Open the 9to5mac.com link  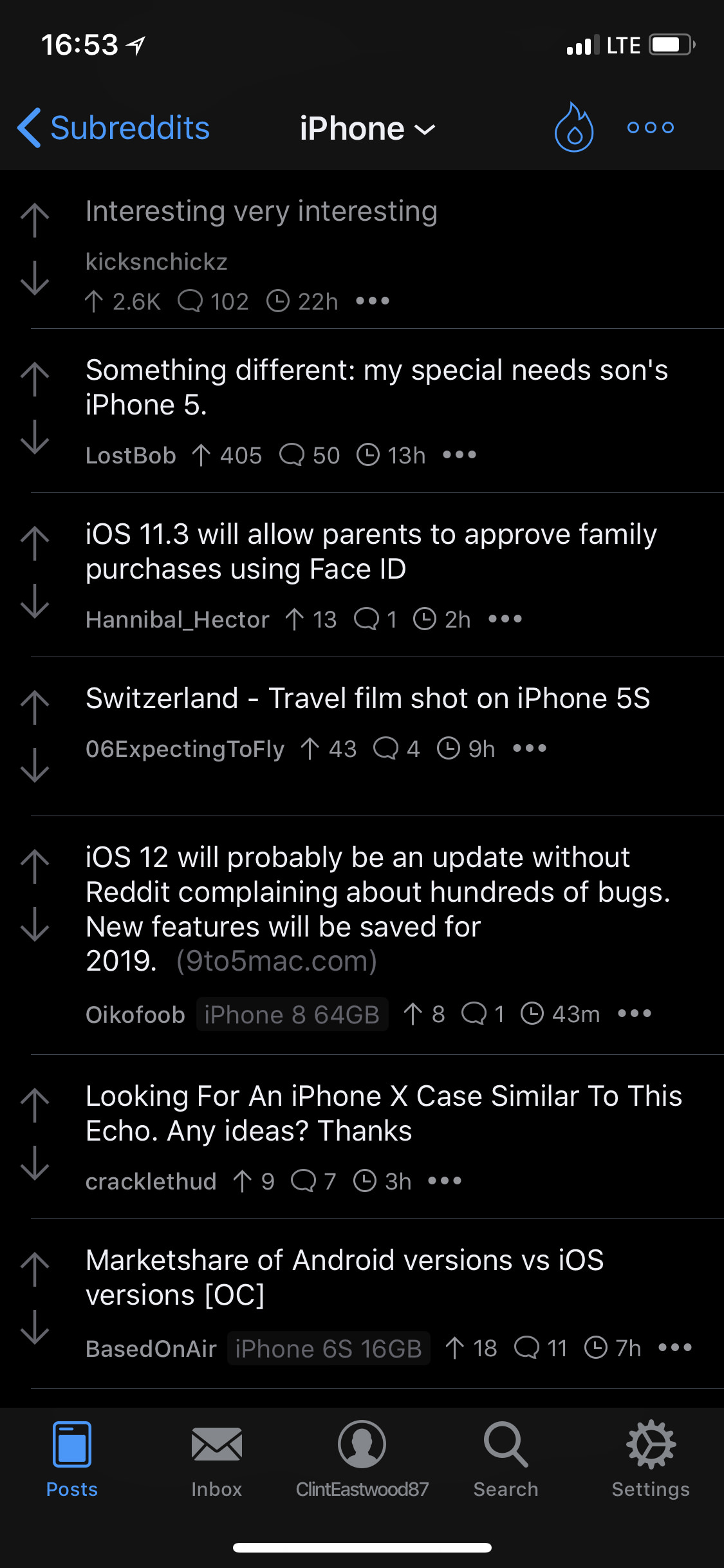(278, 960)
